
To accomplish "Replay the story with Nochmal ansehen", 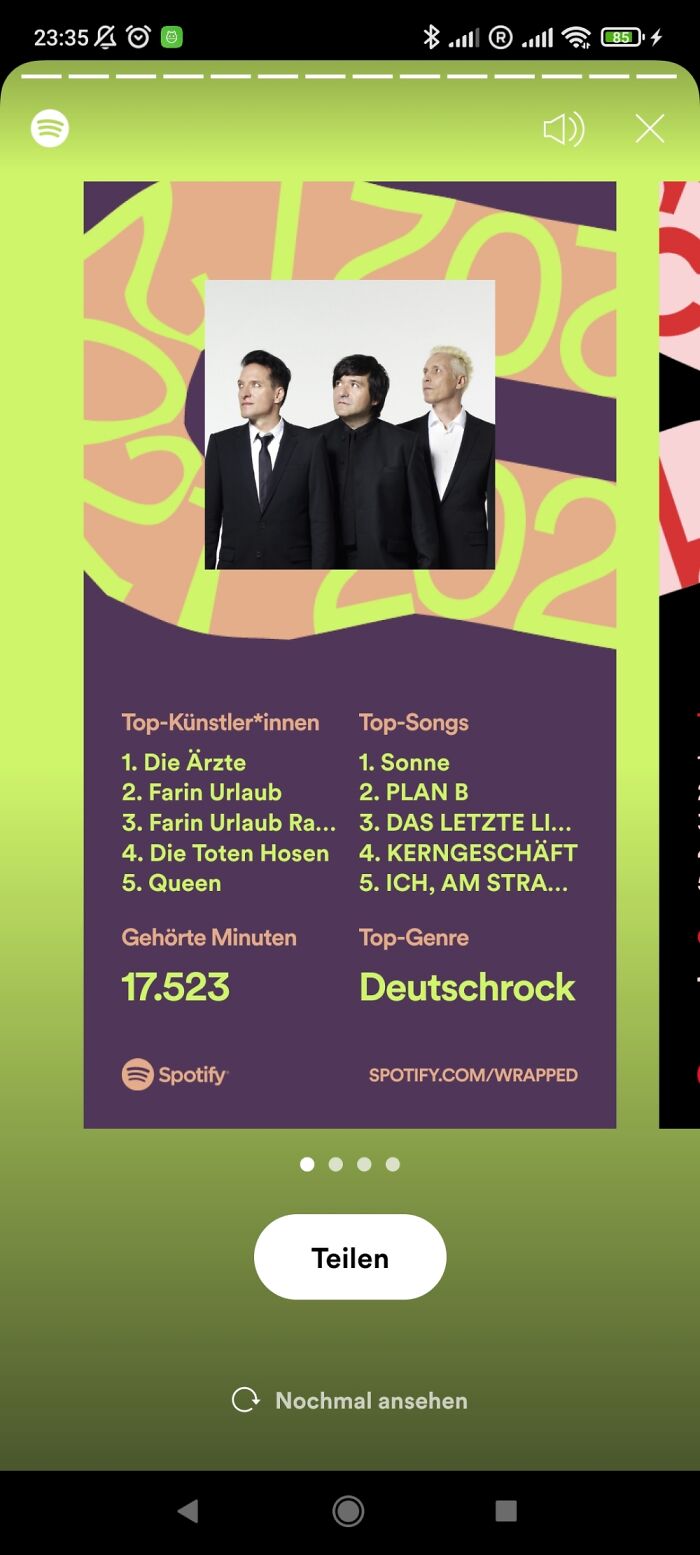I will tap(350, 1400).
